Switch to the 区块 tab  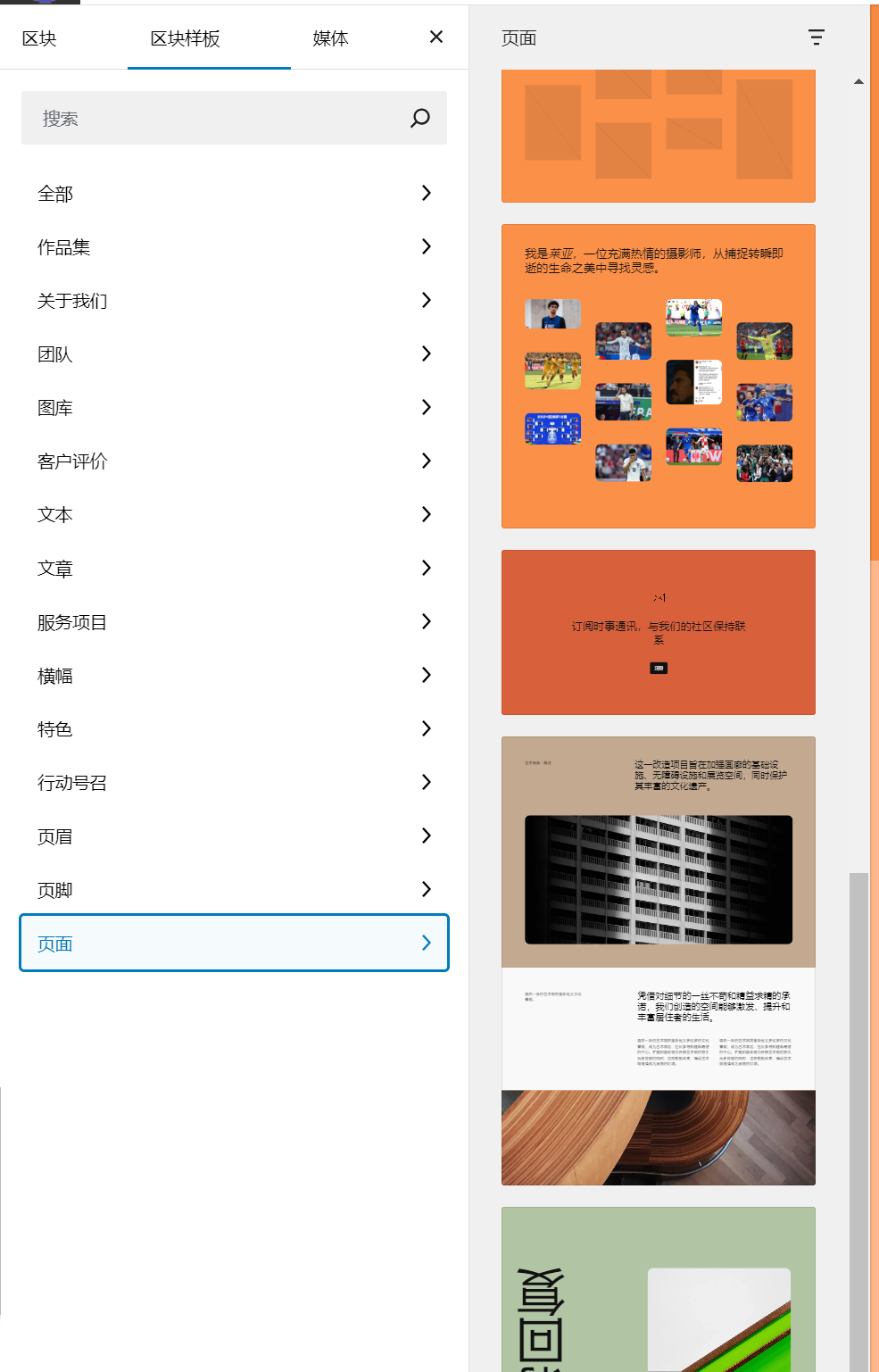(37, 38)
